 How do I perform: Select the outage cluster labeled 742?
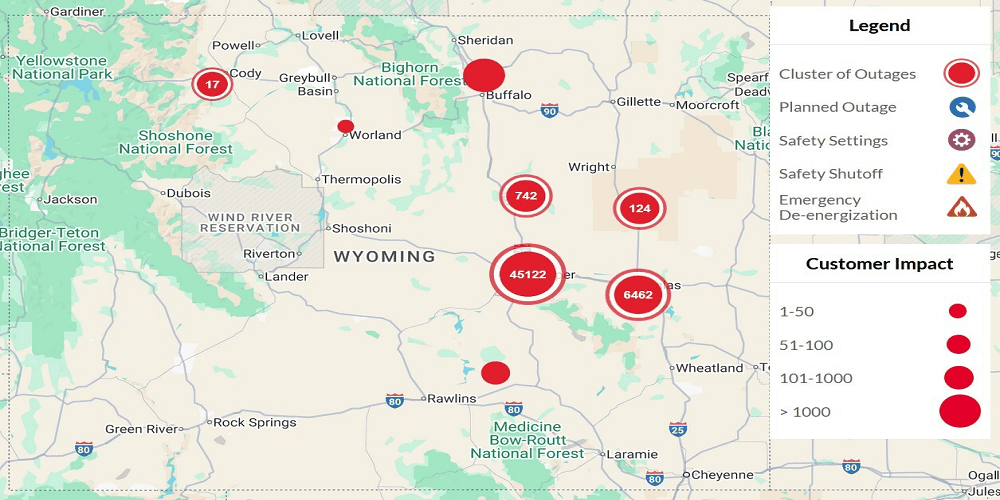point(526,196)
